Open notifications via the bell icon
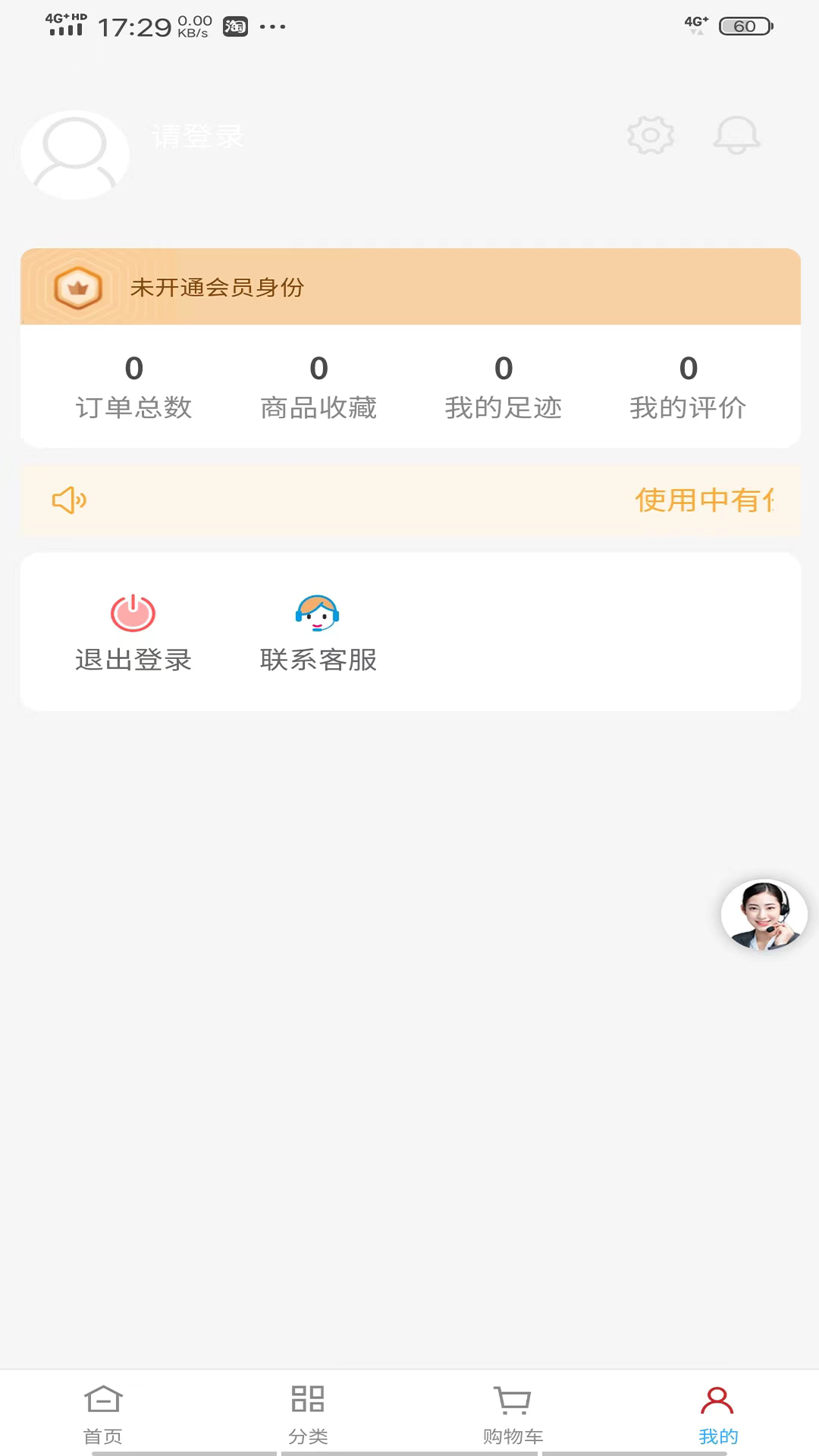The image size is (819, 1456). pyautogui.click(x=736, y=136)
